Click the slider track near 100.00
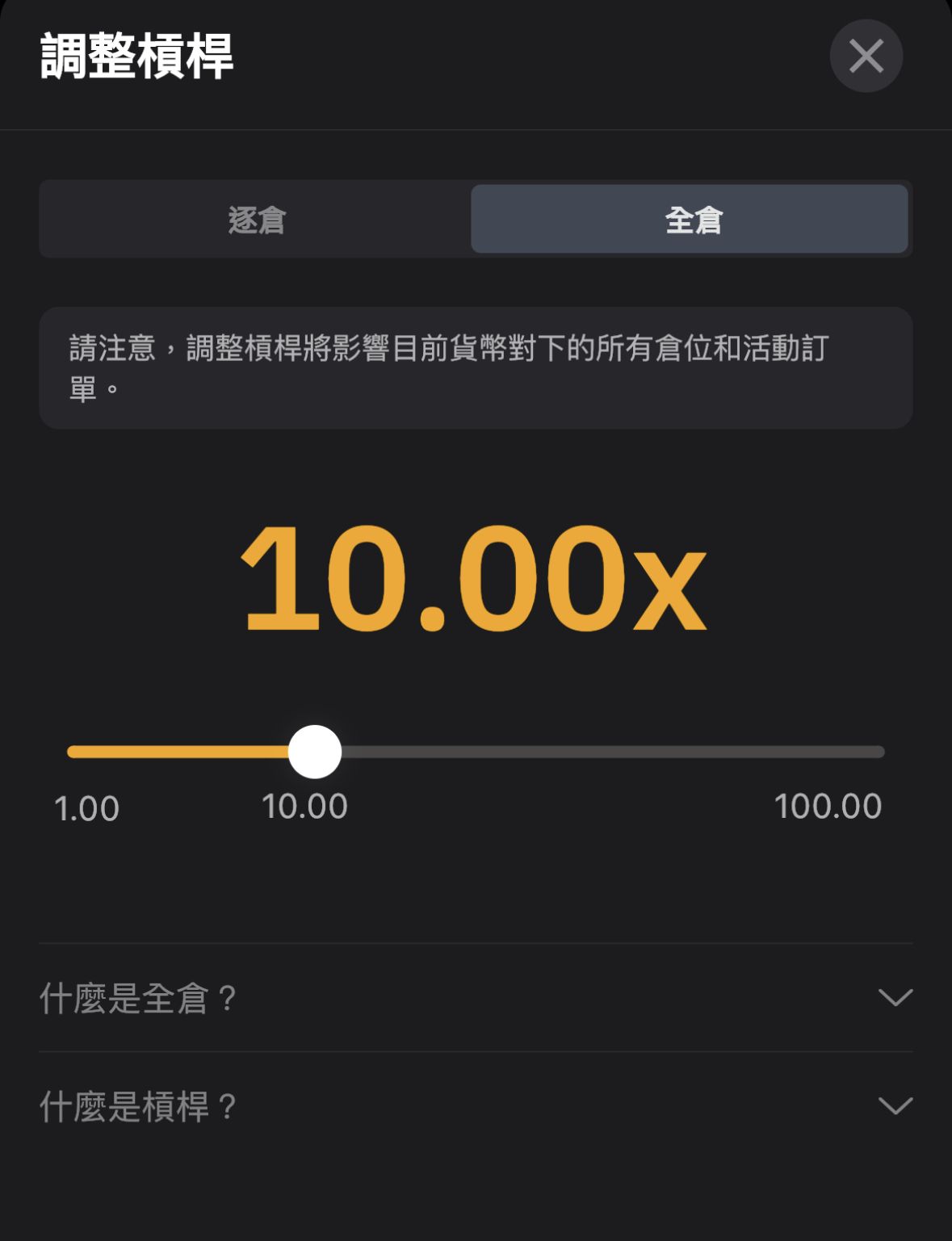The height and width of the screenshot is (1241, 952). pos(848,751)
